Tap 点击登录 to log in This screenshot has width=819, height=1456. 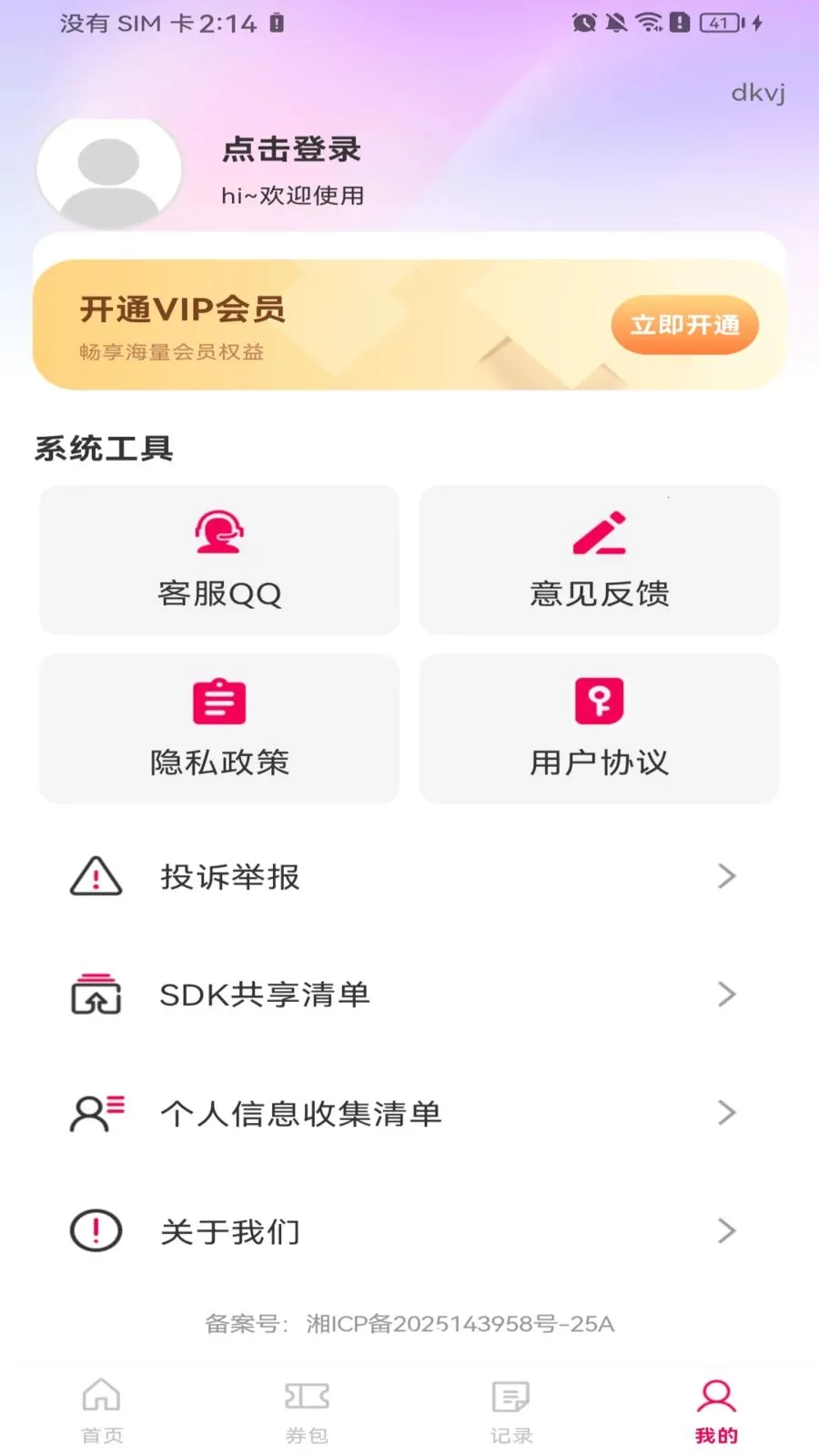pyautogui.click(x=291, y=149)
